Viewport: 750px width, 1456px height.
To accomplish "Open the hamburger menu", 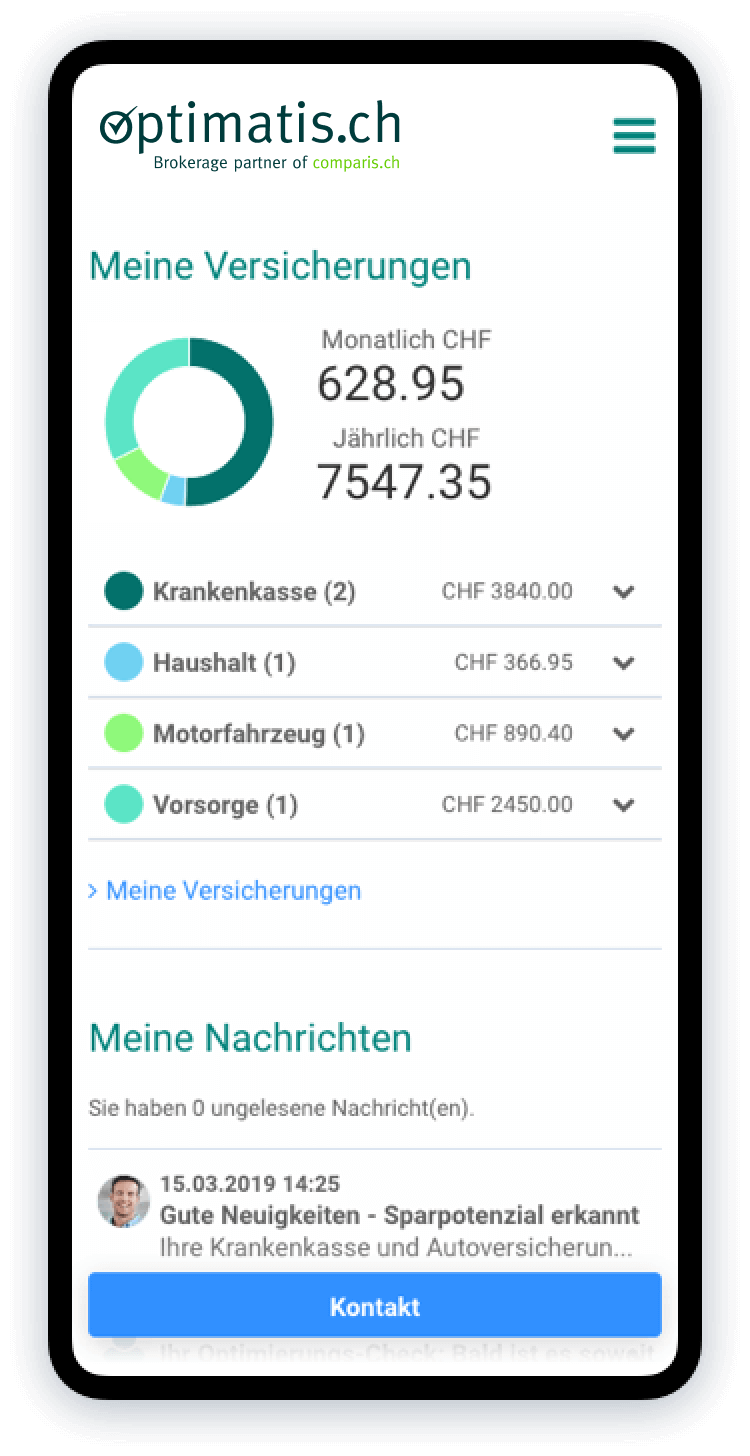I will click(x=634, y=136).
